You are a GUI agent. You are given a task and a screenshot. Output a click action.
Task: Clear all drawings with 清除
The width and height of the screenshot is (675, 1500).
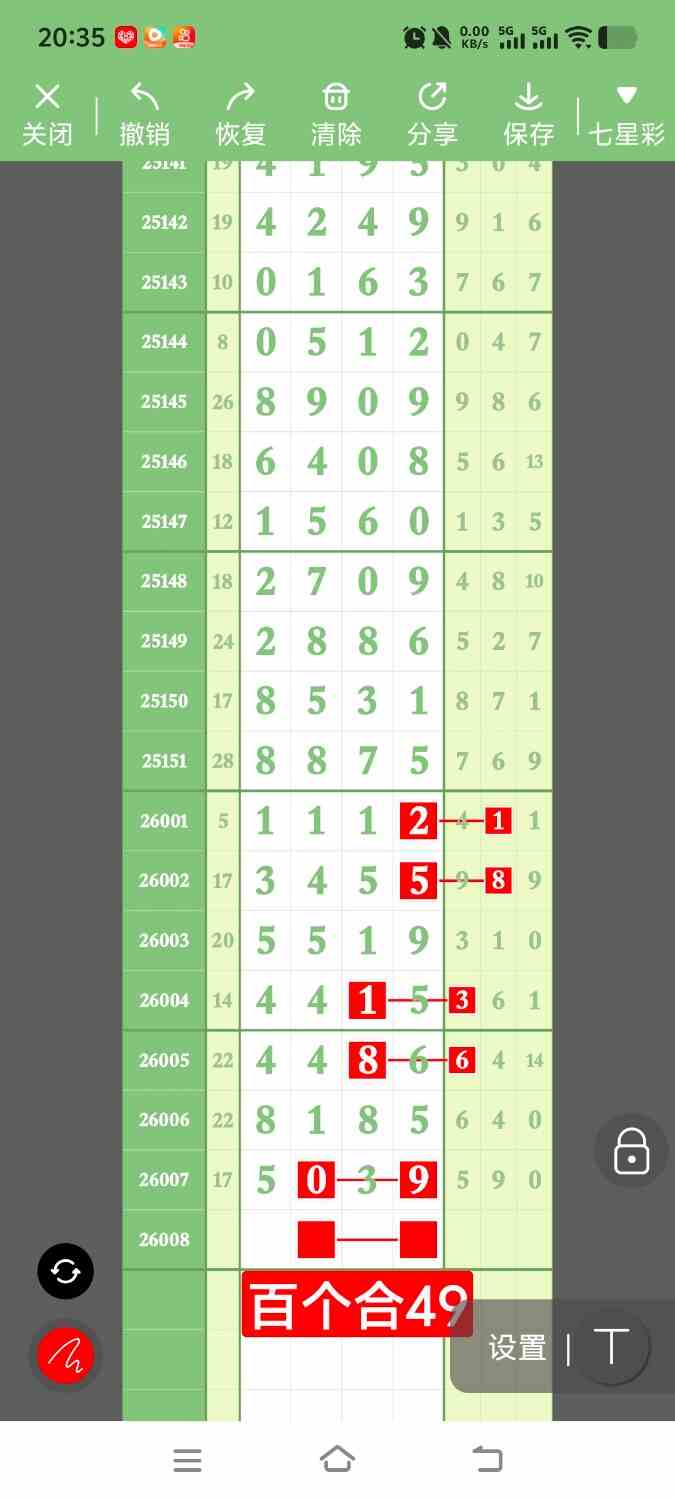[336, 114]
